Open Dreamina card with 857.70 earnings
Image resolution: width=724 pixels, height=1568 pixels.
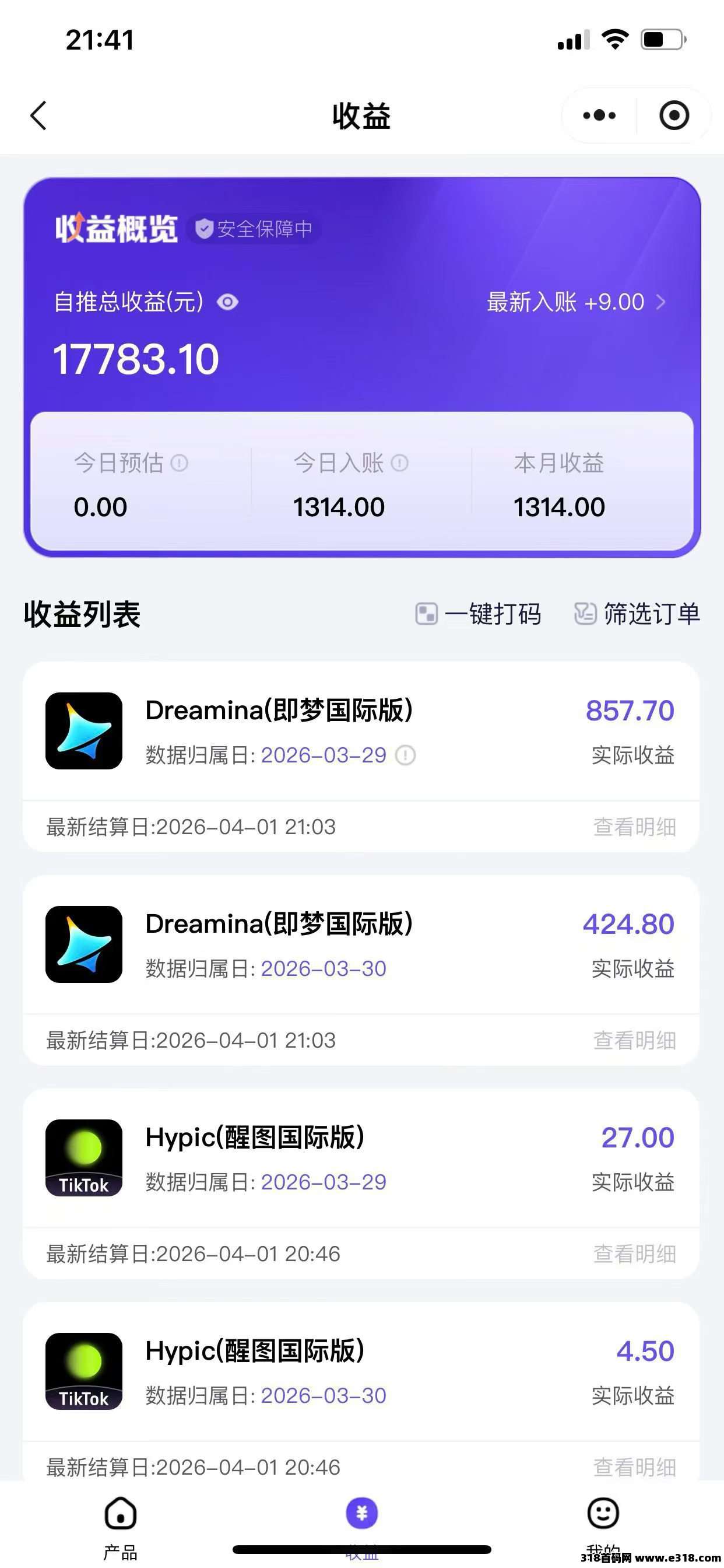(360, 730)
